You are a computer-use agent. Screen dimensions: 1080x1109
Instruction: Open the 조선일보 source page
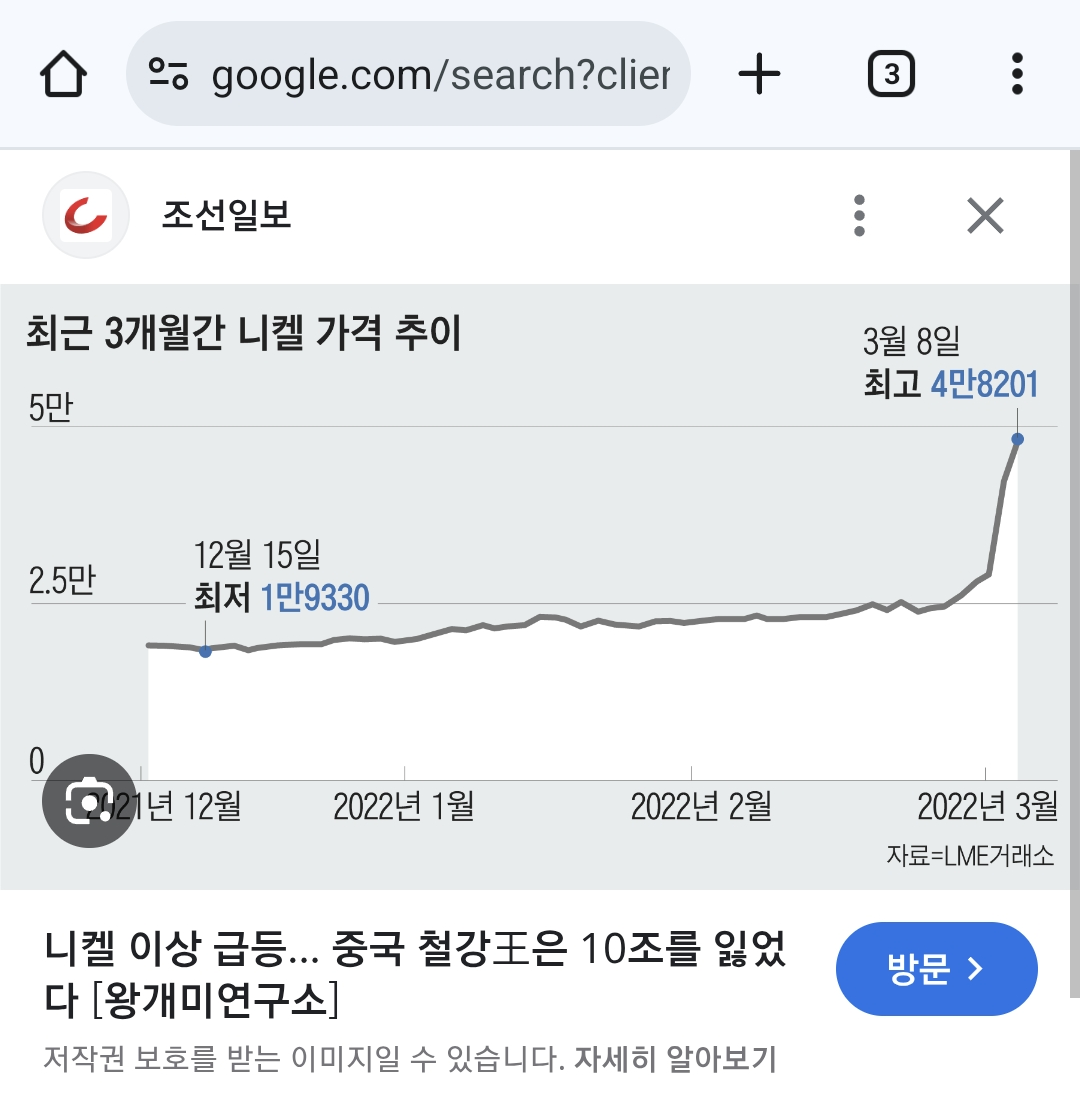[x=226, y=215]
